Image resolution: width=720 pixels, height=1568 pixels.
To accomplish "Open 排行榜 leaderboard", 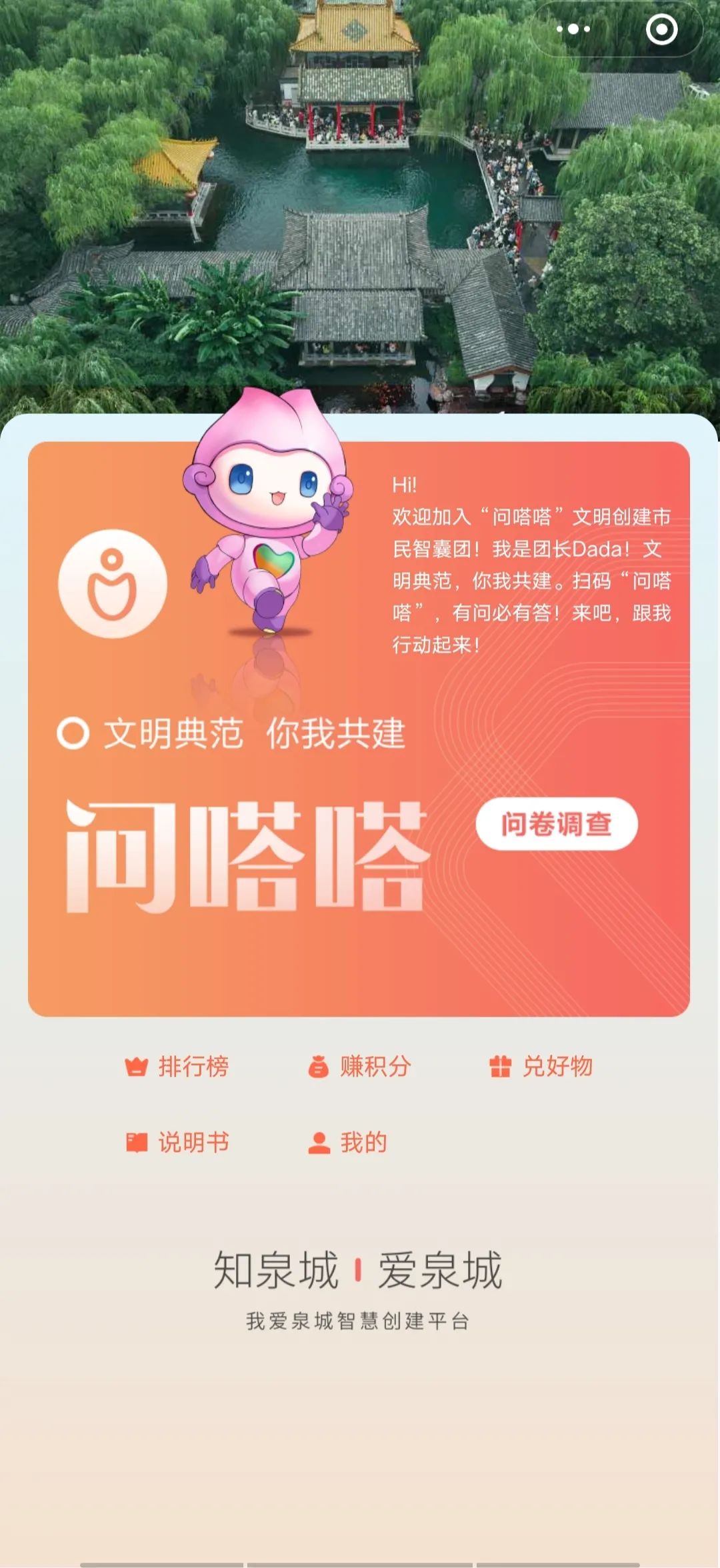I will [x=177, y=1067].
